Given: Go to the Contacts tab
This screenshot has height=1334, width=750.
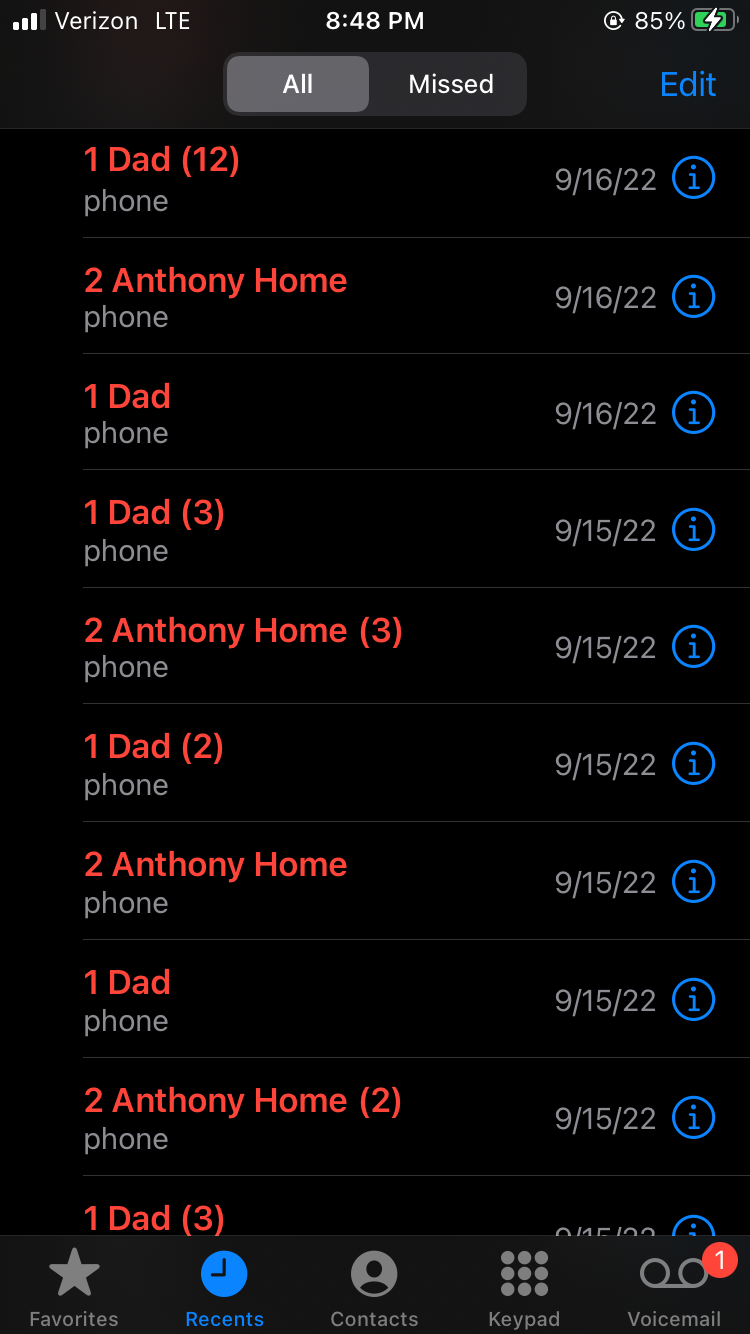Looking at the screenshot, I should (374, 1288).
